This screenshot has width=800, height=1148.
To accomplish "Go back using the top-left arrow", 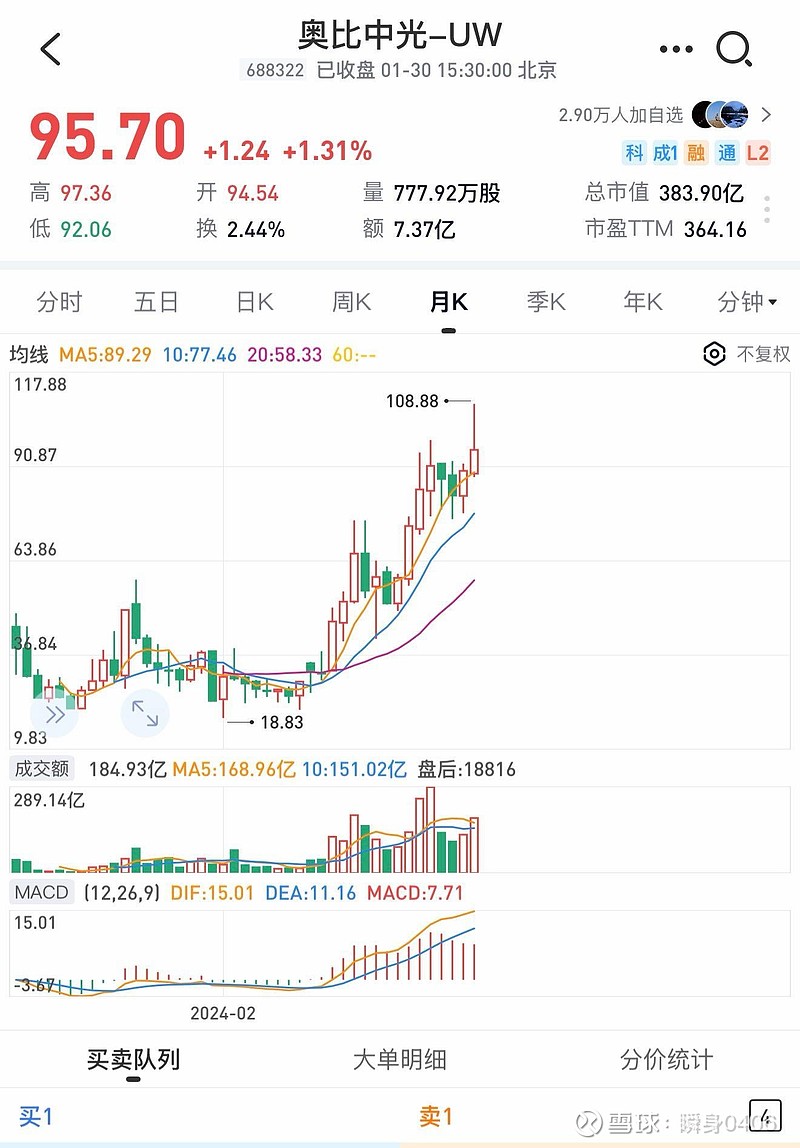I will pos(50,49).
